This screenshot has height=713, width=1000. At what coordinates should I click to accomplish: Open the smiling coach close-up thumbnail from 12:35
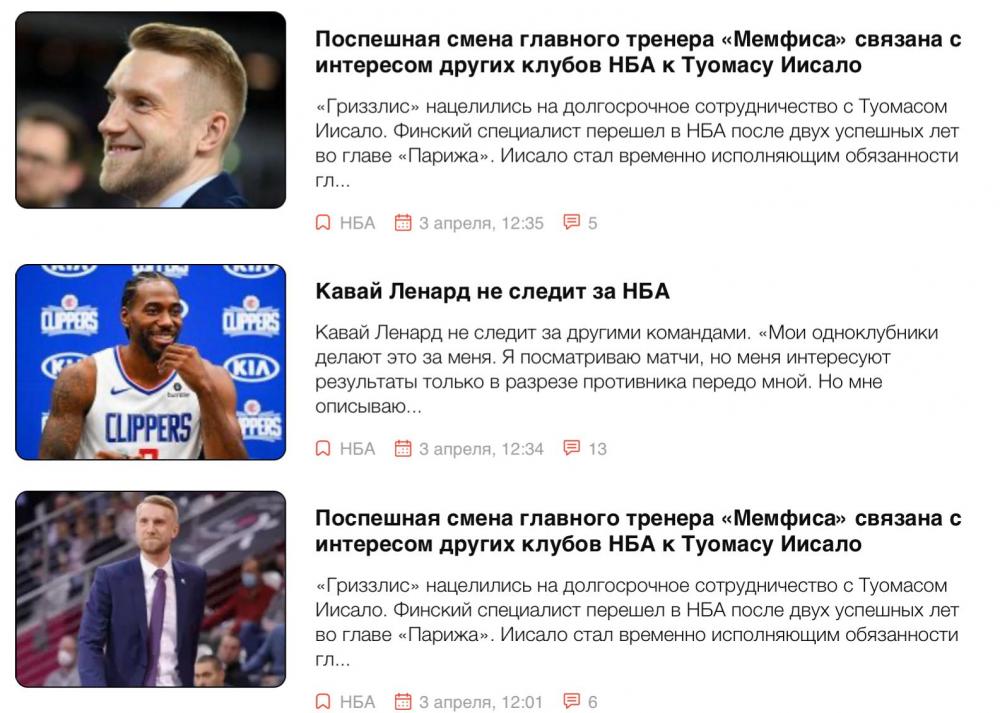[151, 110]
